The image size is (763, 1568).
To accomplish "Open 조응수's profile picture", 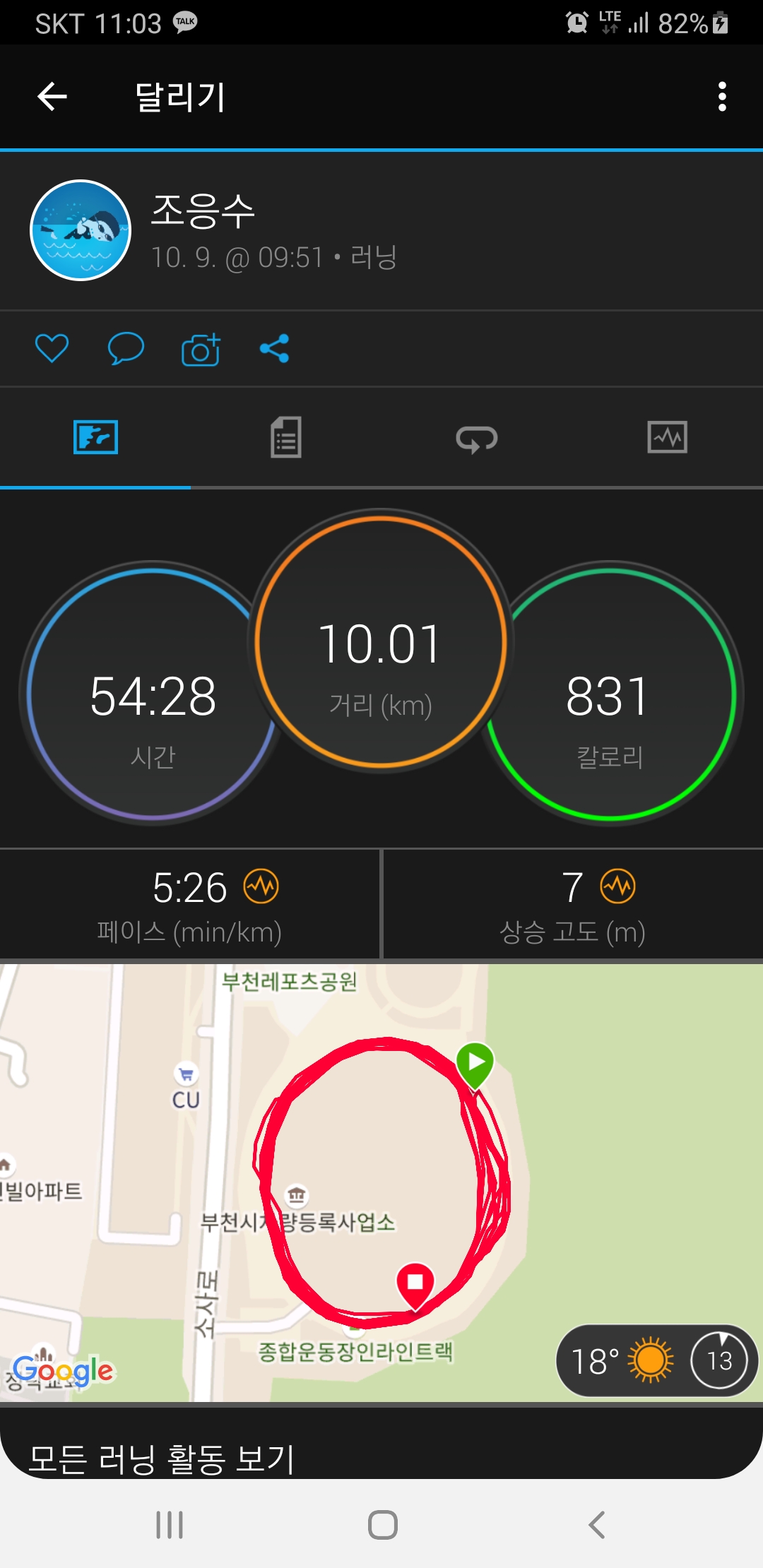I will pyautogui.click(x=81, y=230).
